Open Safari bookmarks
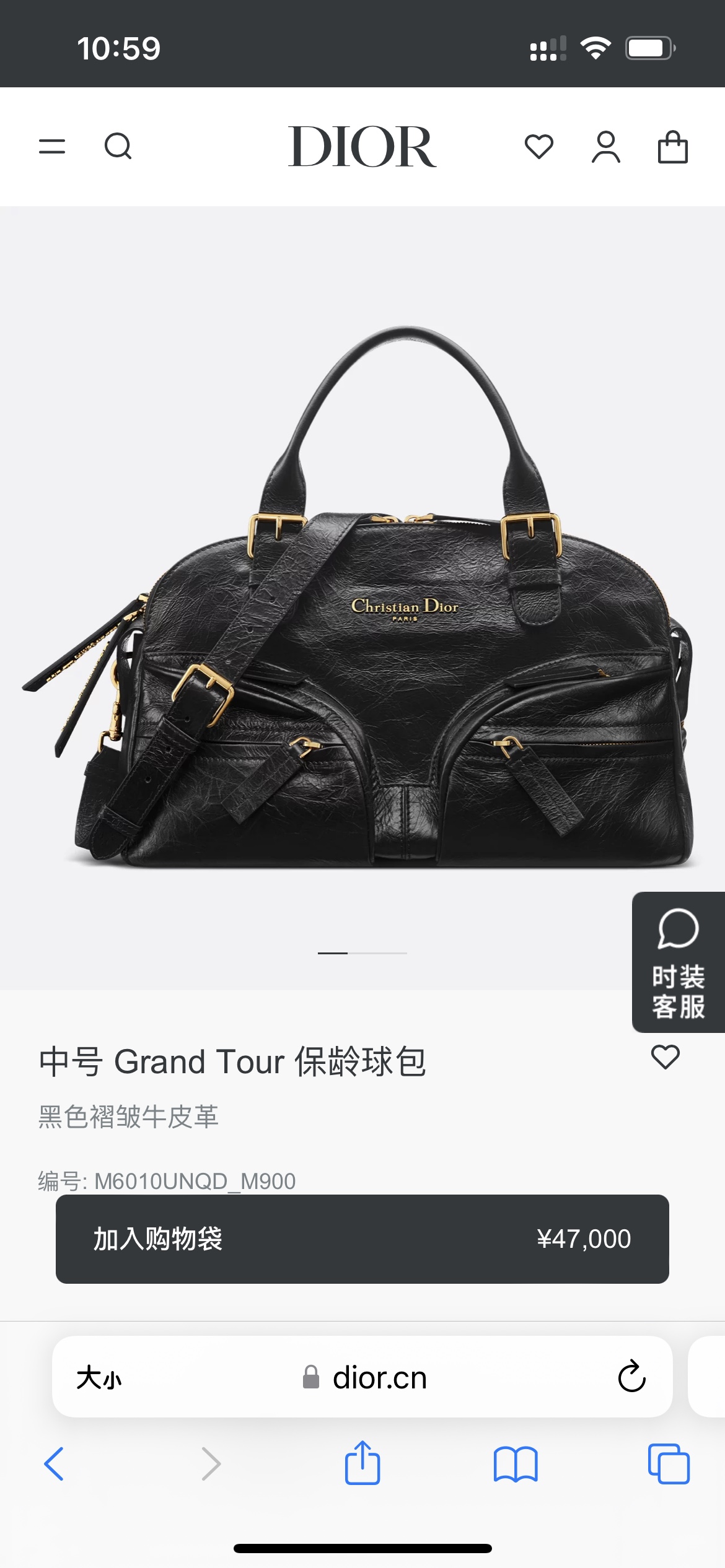 [515, 1464]
